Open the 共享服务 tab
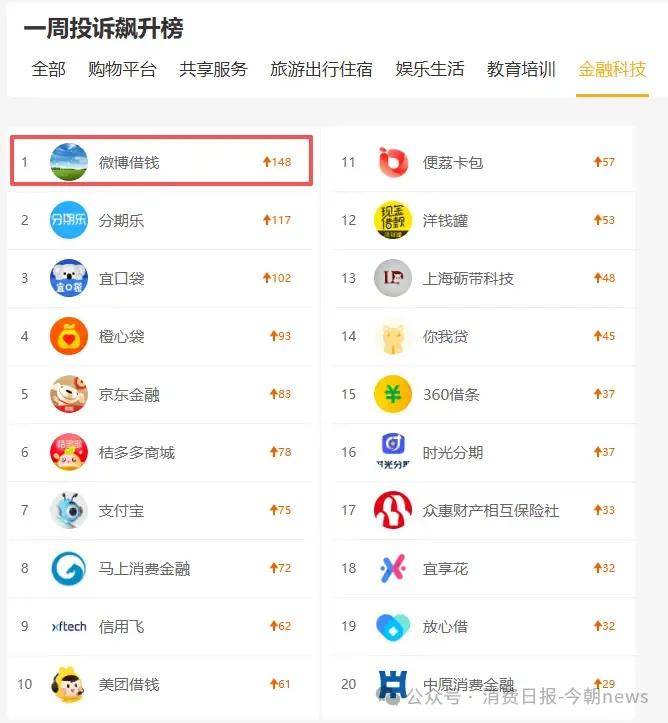This screenshot has width=668, height=723. (213, 69)
